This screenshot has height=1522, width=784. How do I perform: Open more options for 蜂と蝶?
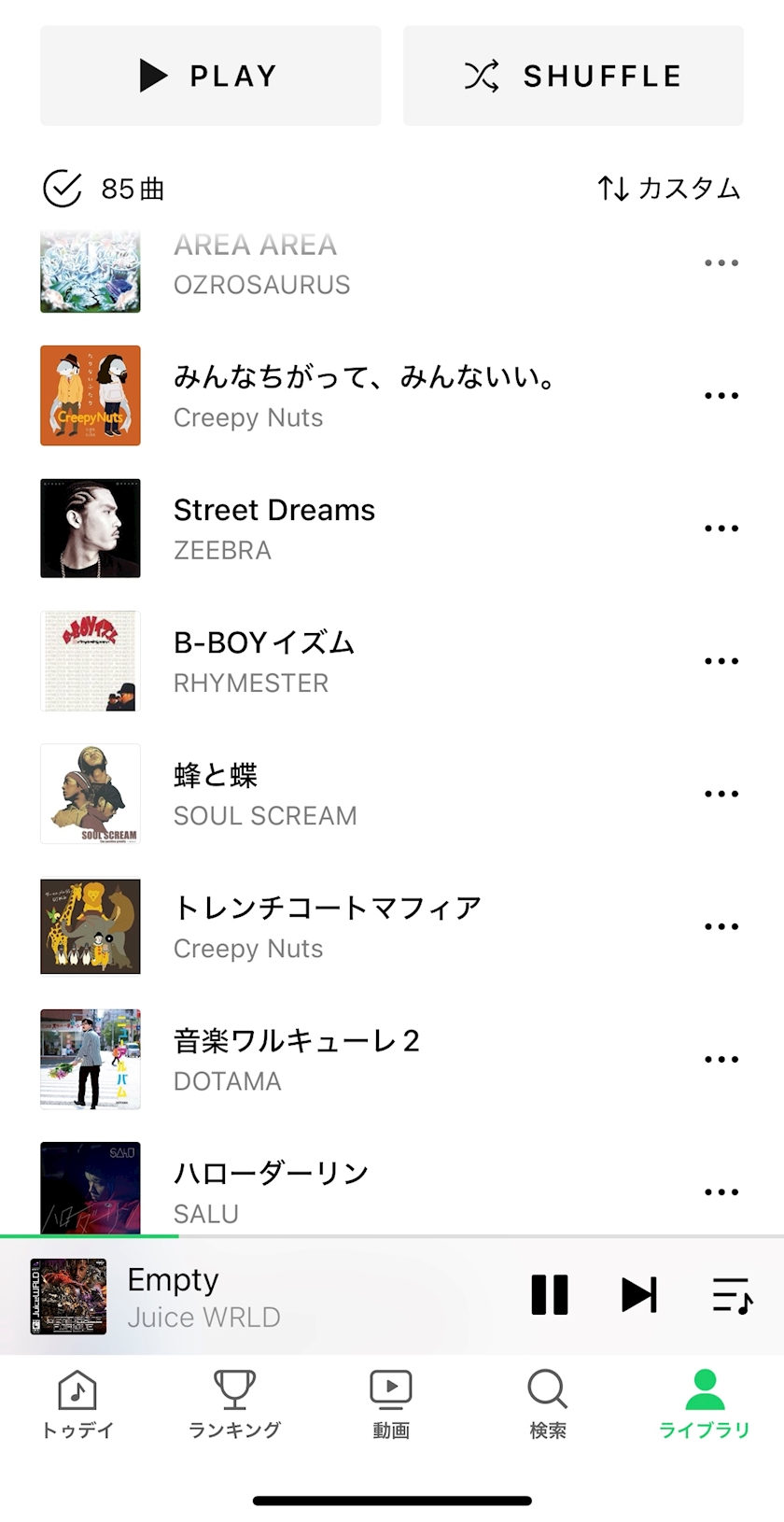tap(721, 794)
